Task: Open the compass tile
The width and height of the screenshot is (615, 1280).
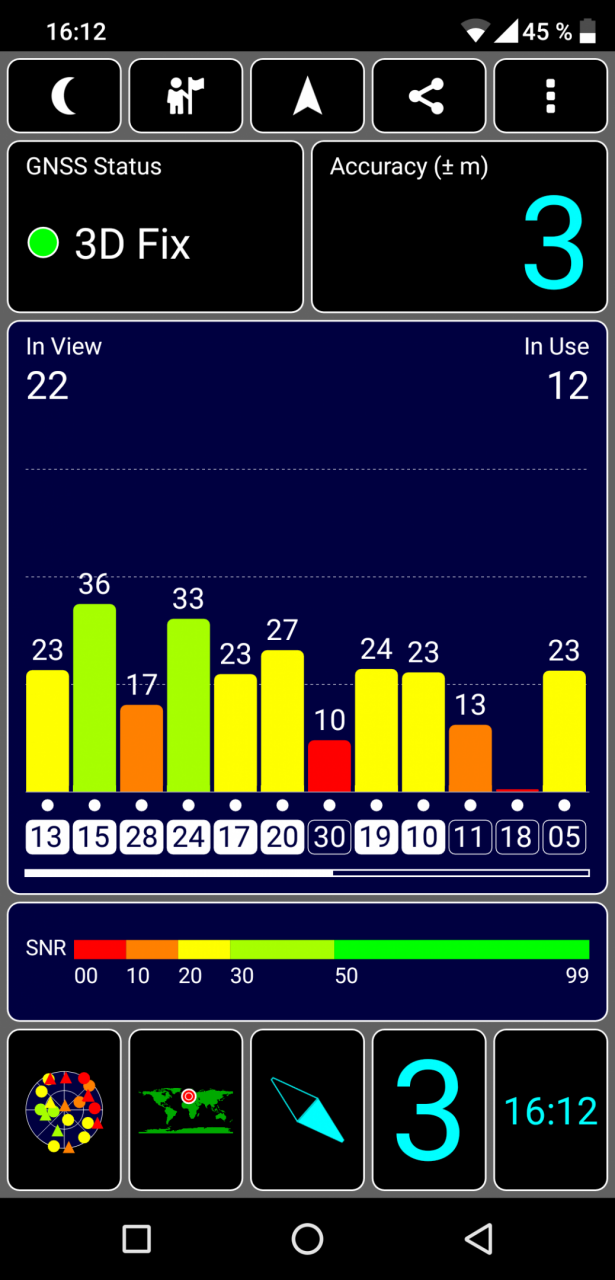Action: coord(307,1111)
